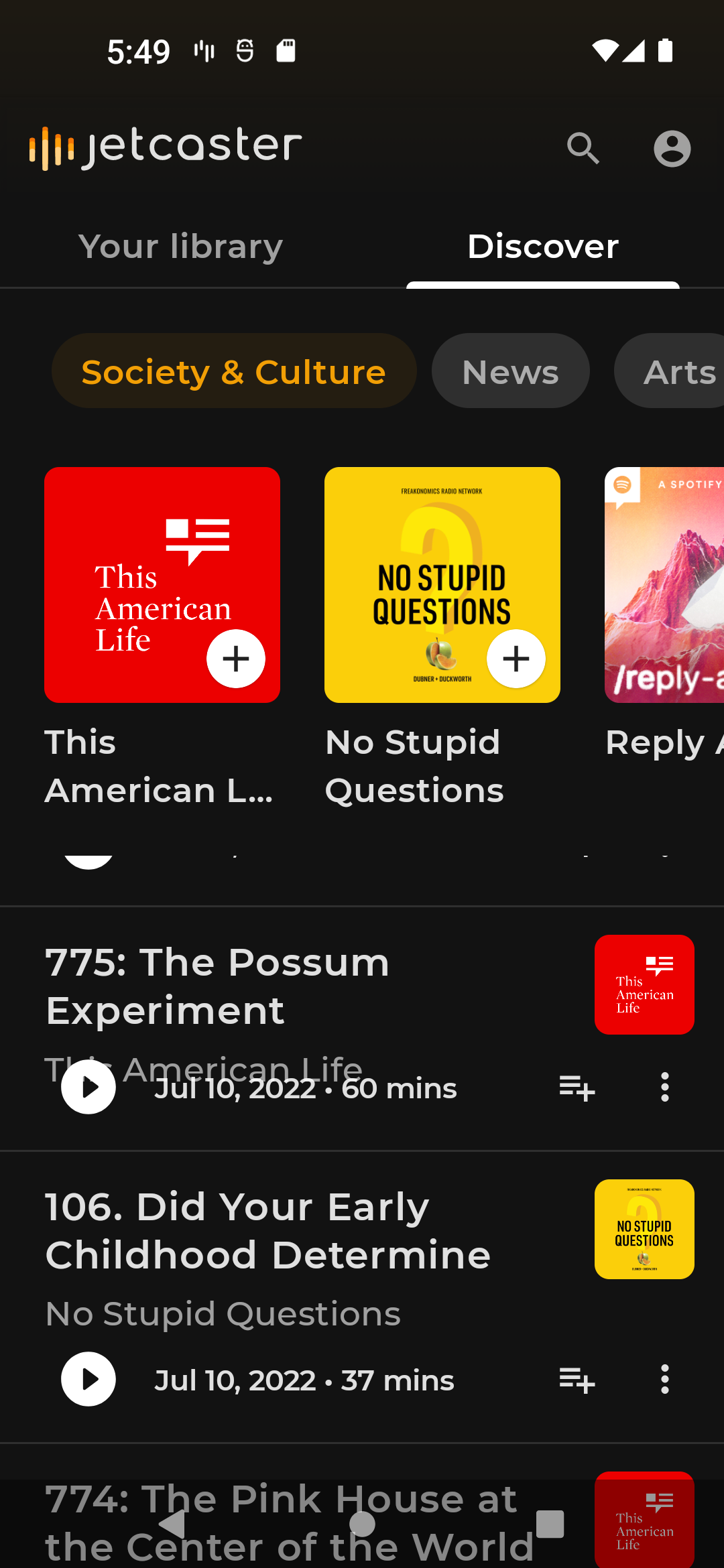Viewport: 724px width, 1568px height.
Task: Open the search icon
Action: tap(582, 149)
